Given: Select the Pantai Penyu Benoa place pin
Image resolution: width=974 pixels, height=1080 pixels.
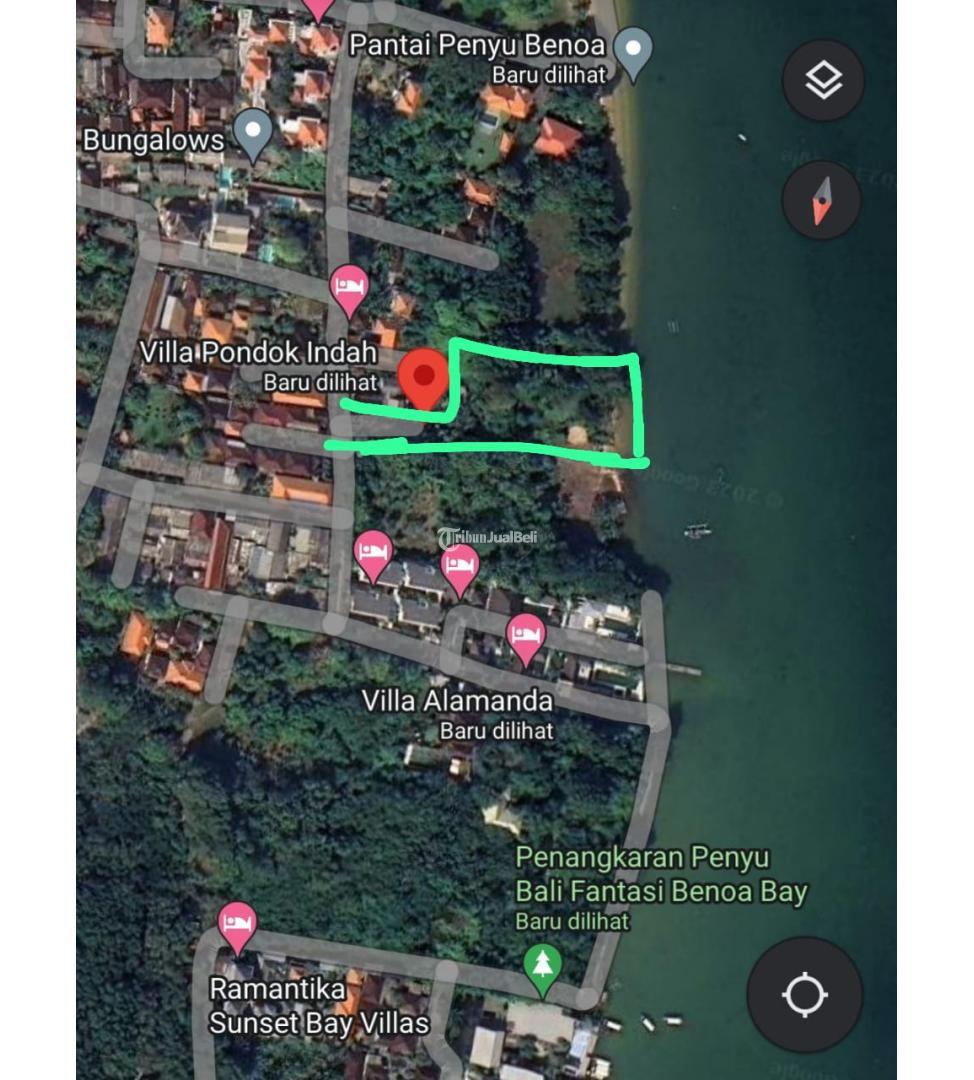Looking at the screenshot, I should pos(633,50).
